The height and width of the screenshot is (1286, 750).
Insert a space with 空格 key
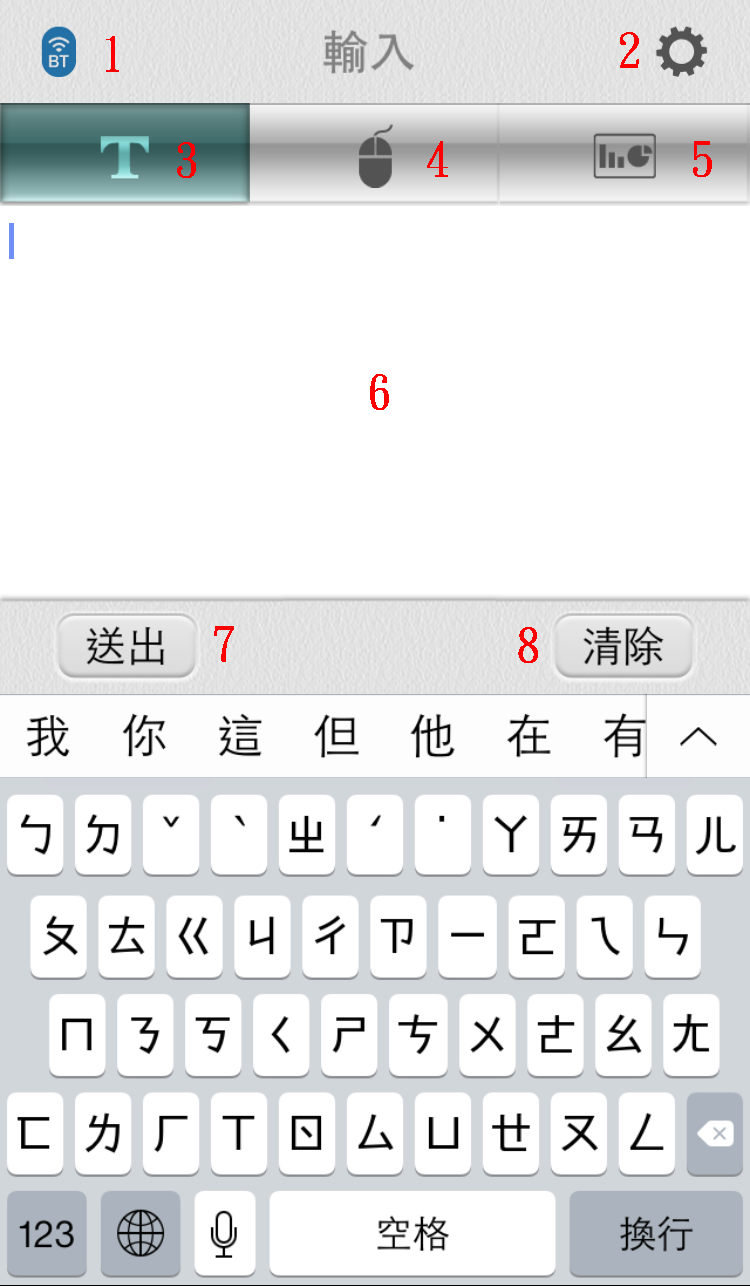[412, 1233]
